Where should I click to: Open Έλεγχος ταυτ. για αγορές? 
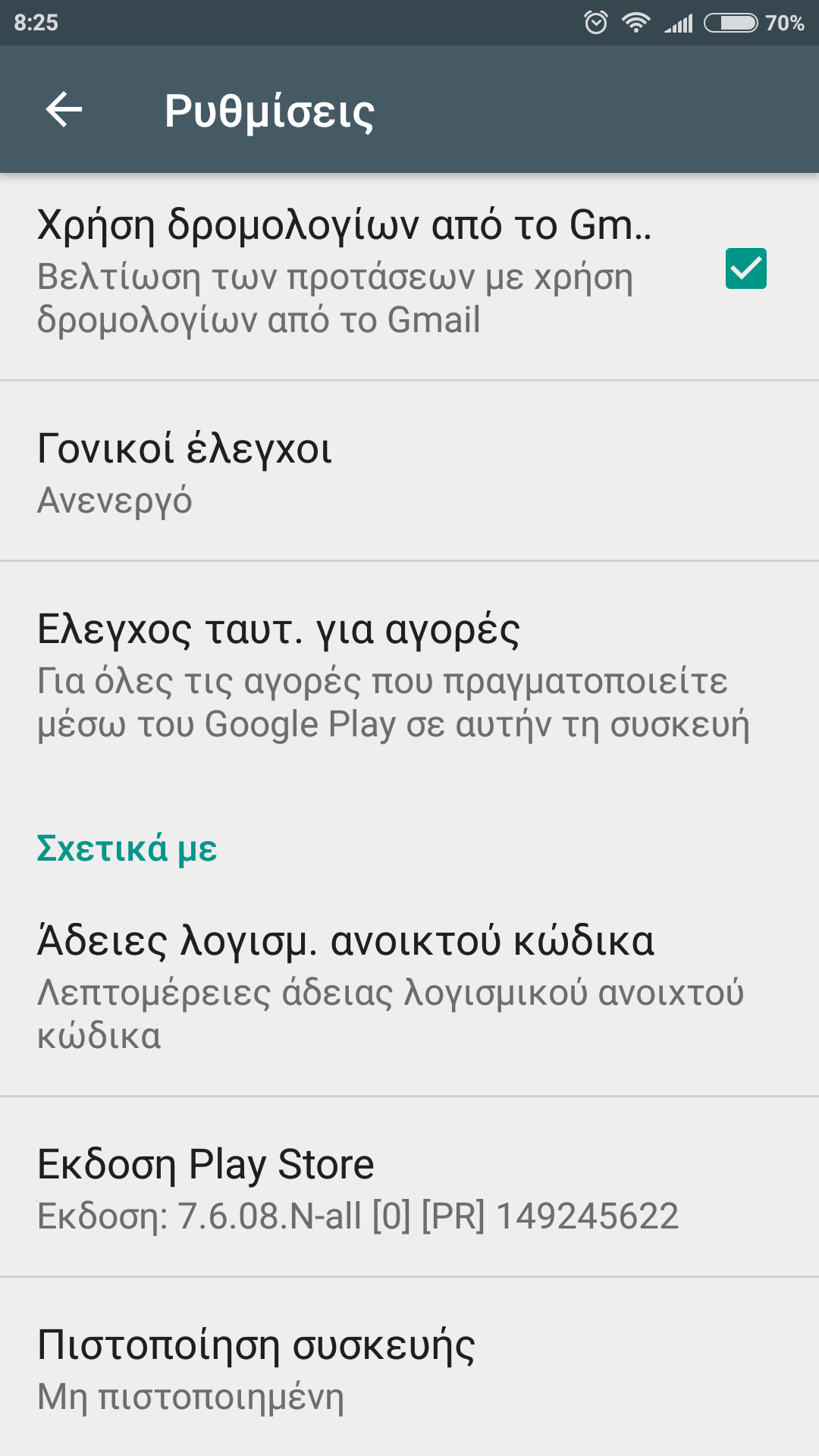[409, 675]
